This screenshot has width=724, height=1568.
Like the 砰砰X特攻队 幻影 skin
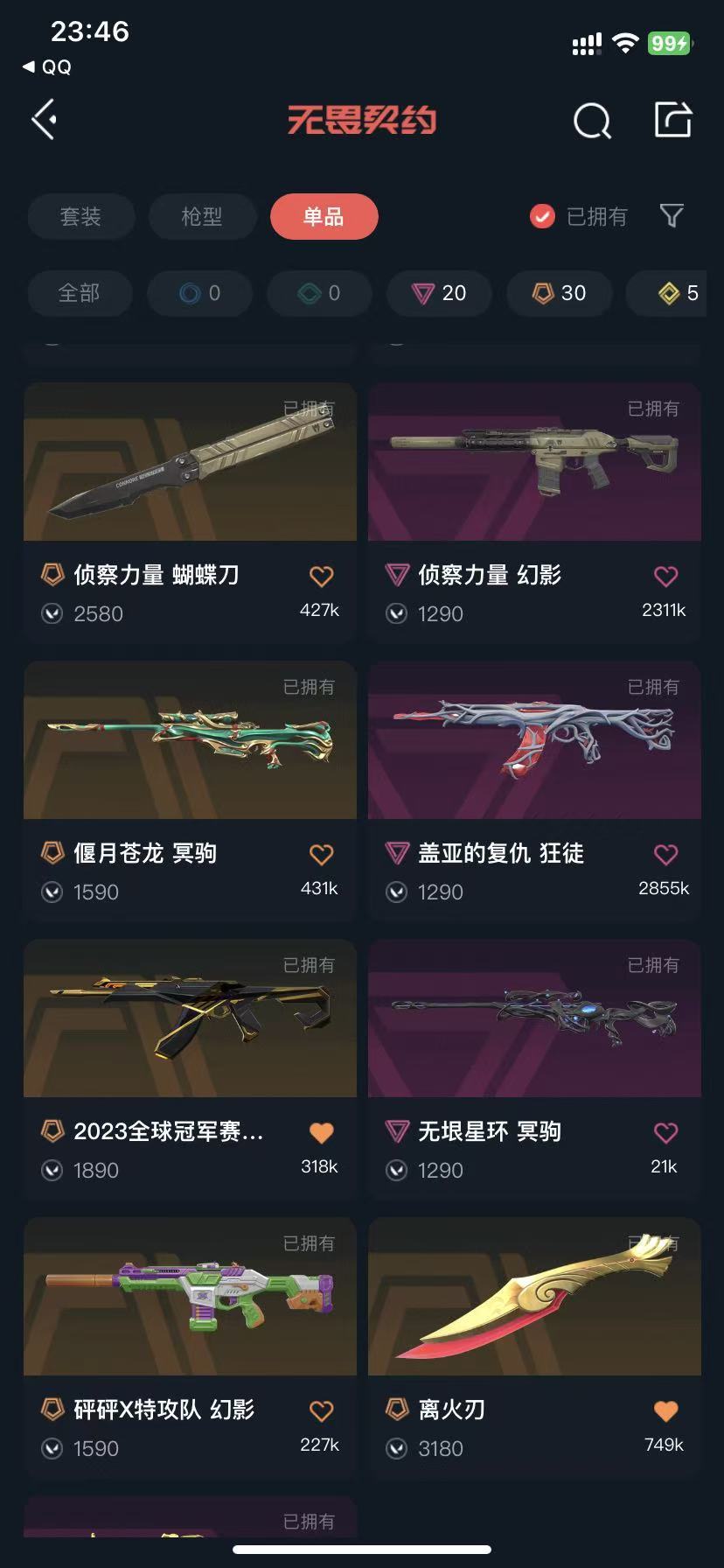[322, 1410]
